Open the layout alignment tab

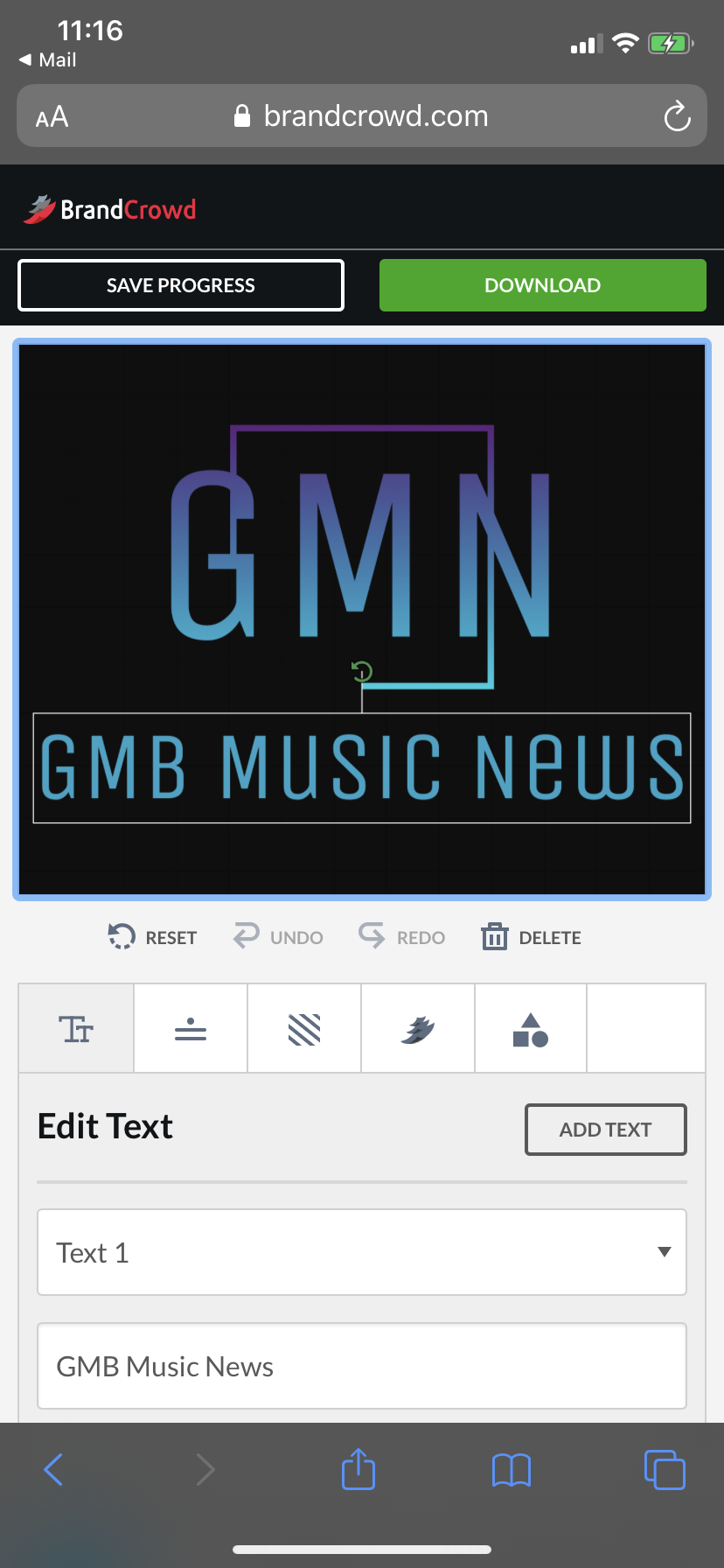coord(191,1029)
